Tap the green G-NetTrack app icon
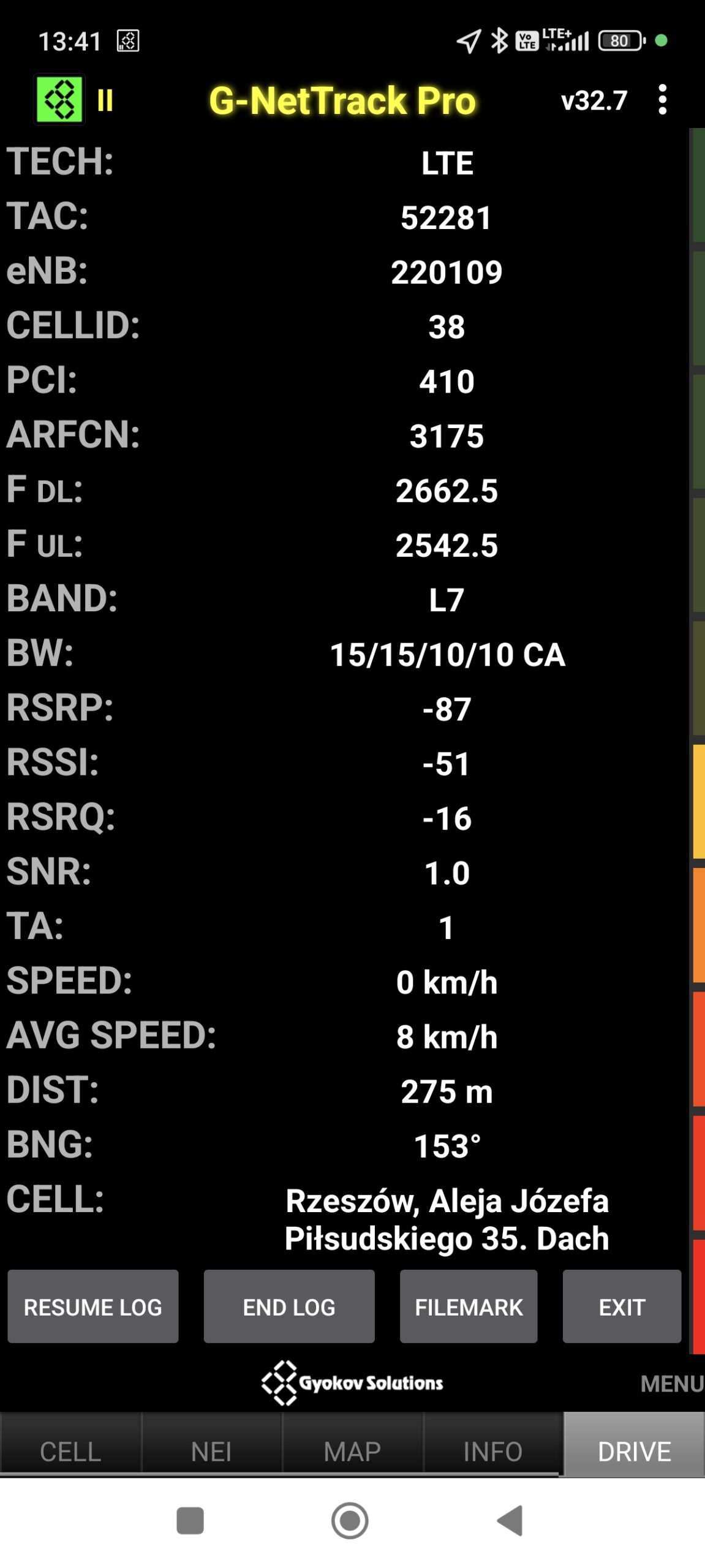The height and width of the screenshot is (1568, 705). [x=59, y=100]
